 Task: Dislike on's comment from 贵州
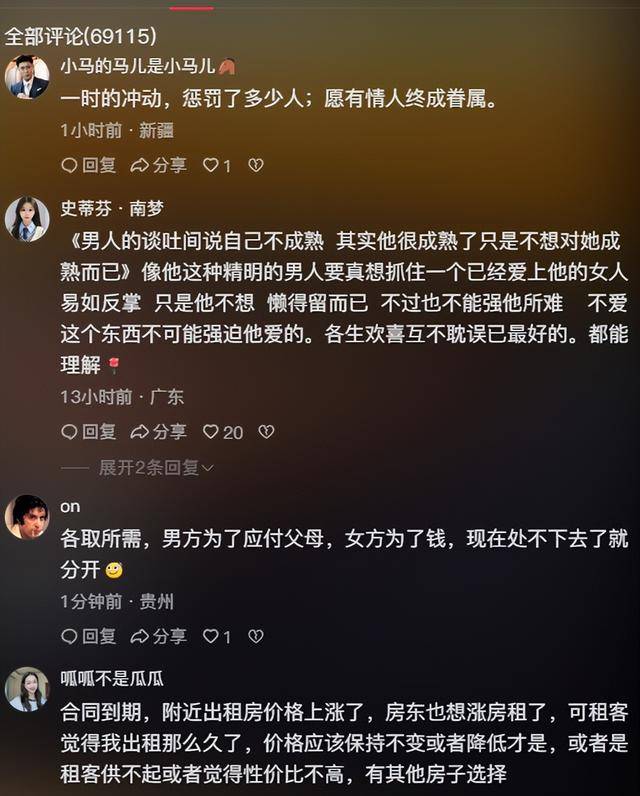(256, 636)
